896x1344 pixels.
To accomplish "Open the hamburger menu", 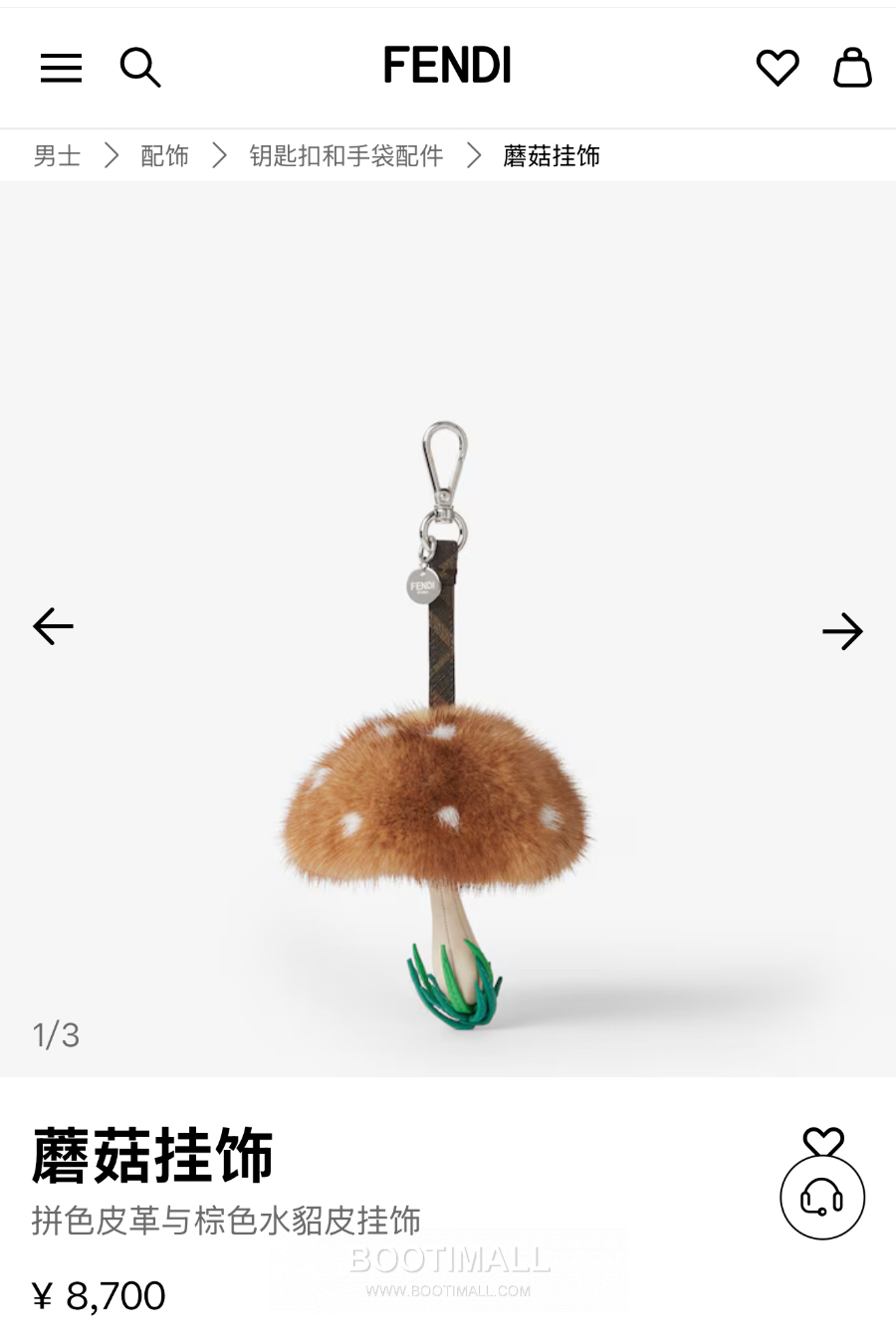I will [x=61, y=68].
